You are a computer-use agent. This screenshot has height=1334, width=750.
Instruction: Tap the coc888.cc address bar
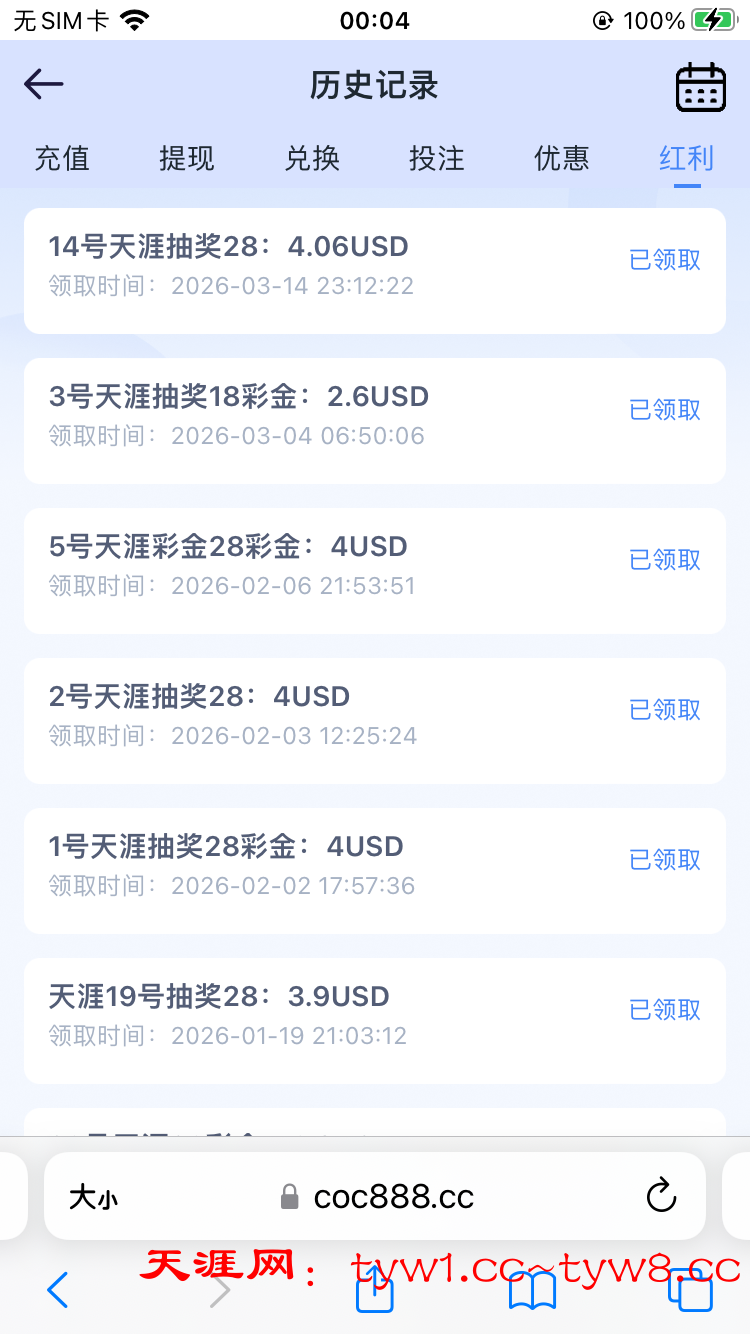[380, 1196]
